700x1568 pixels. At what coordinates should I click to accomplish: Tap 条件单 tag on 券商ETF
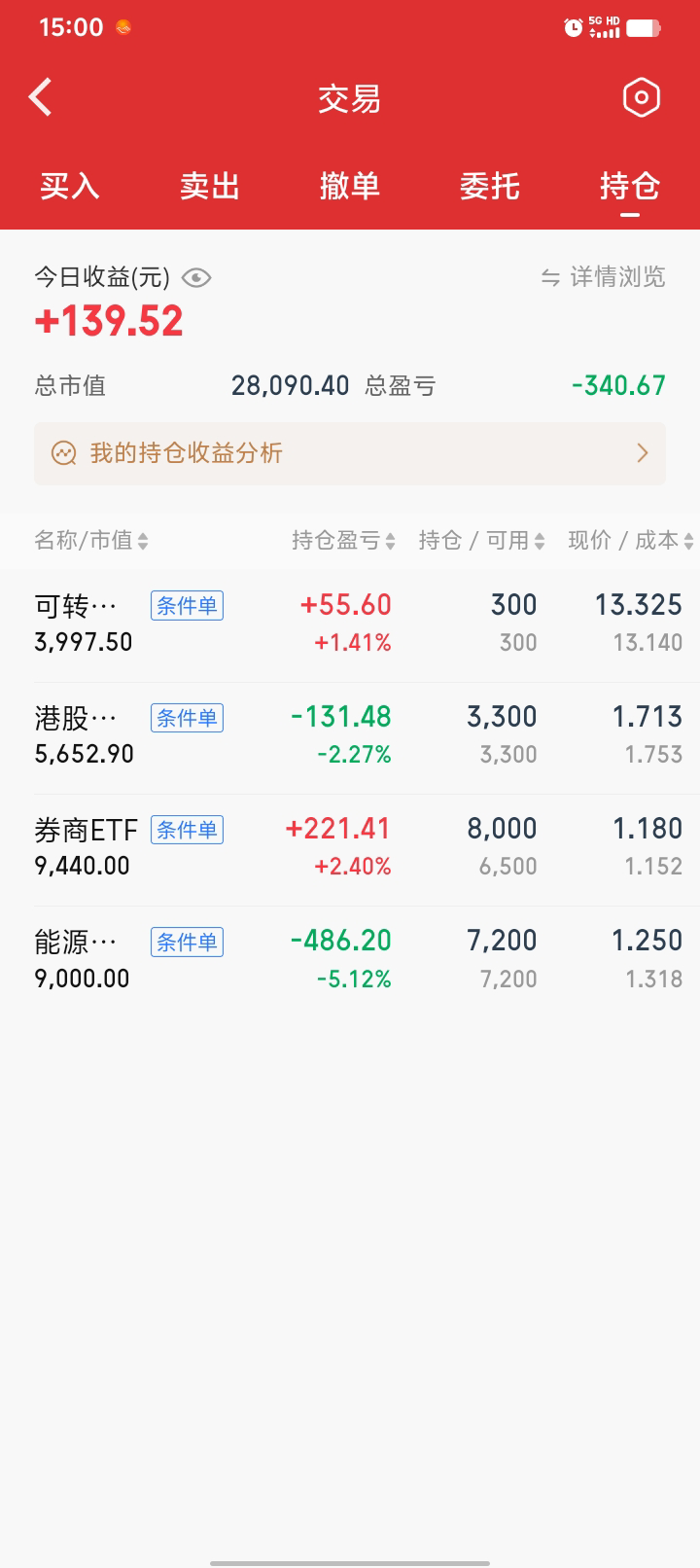[187, 830]
